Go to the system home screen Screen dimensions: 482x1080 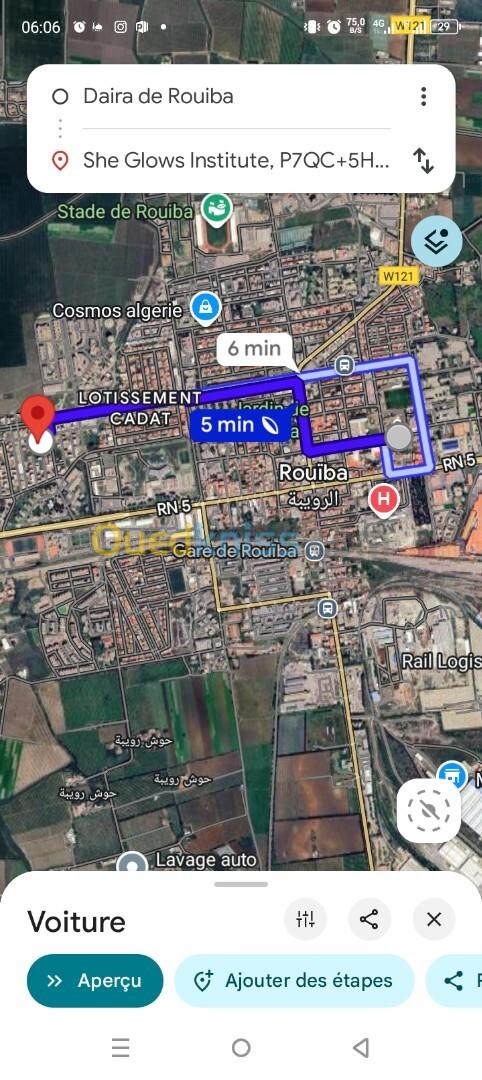click(241, 1048)
